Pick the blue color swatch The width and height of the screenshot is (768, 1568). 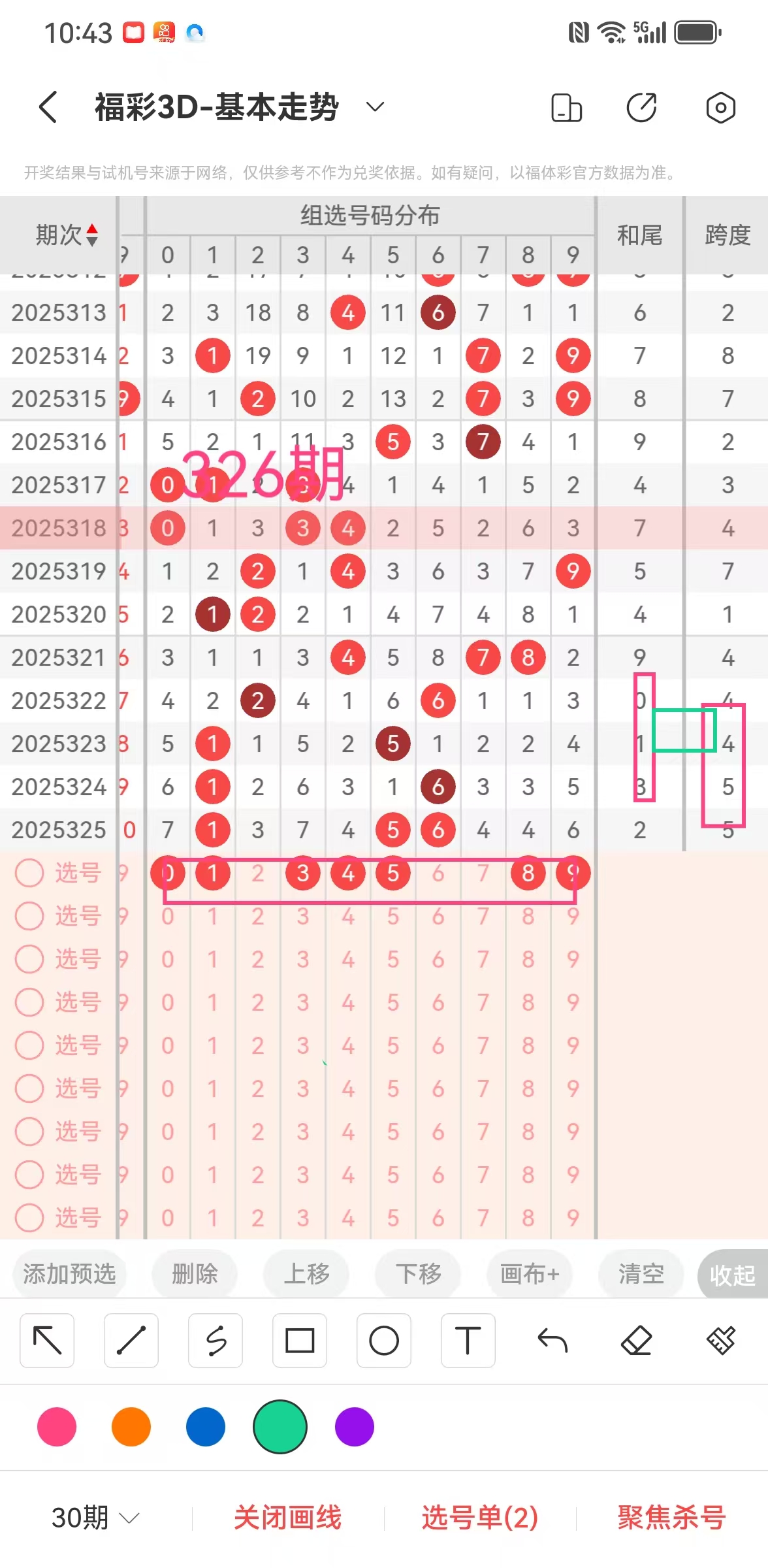[206, 1427]
